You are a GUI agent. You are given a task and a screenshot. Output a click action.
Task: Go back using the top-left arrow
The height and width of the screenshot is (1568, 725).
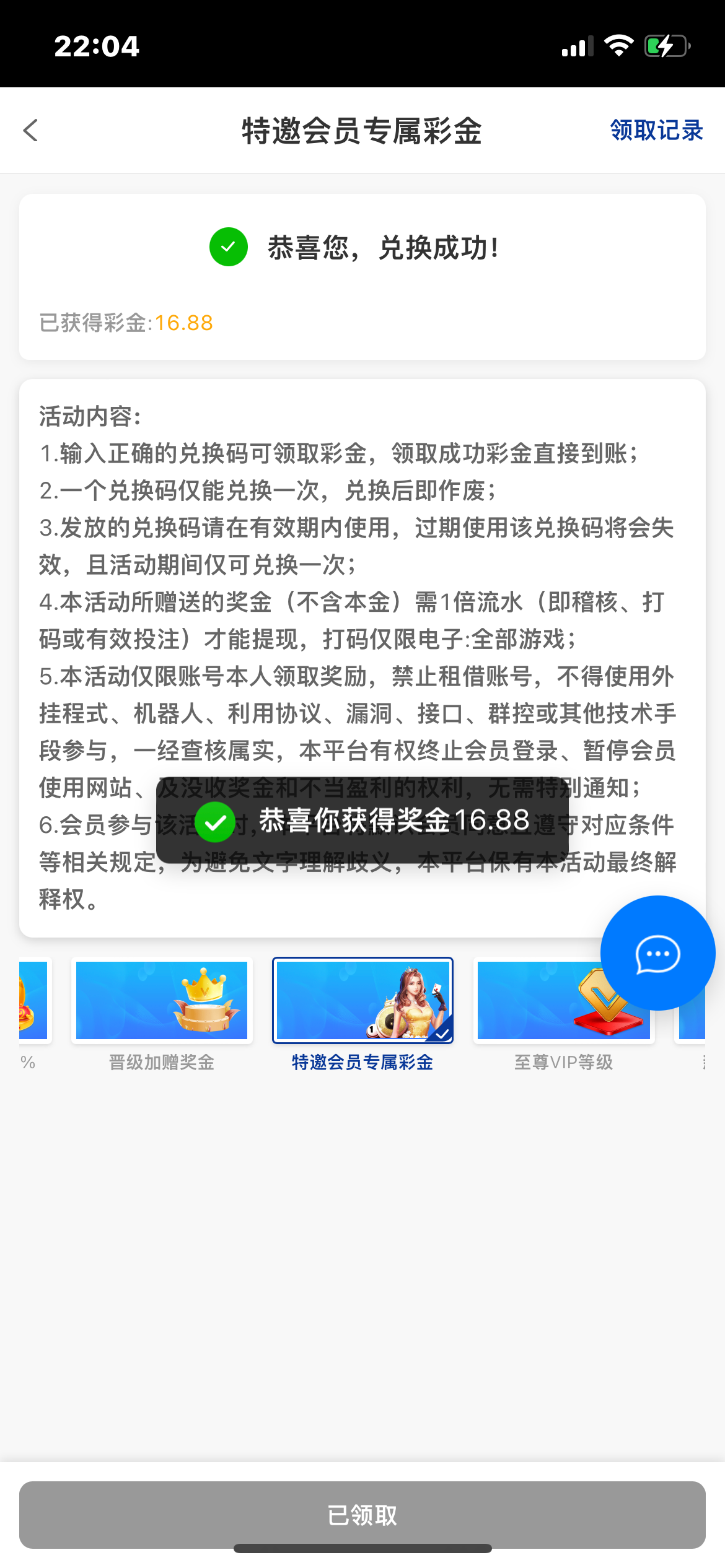pyautogui.click(x=31, y=131)
